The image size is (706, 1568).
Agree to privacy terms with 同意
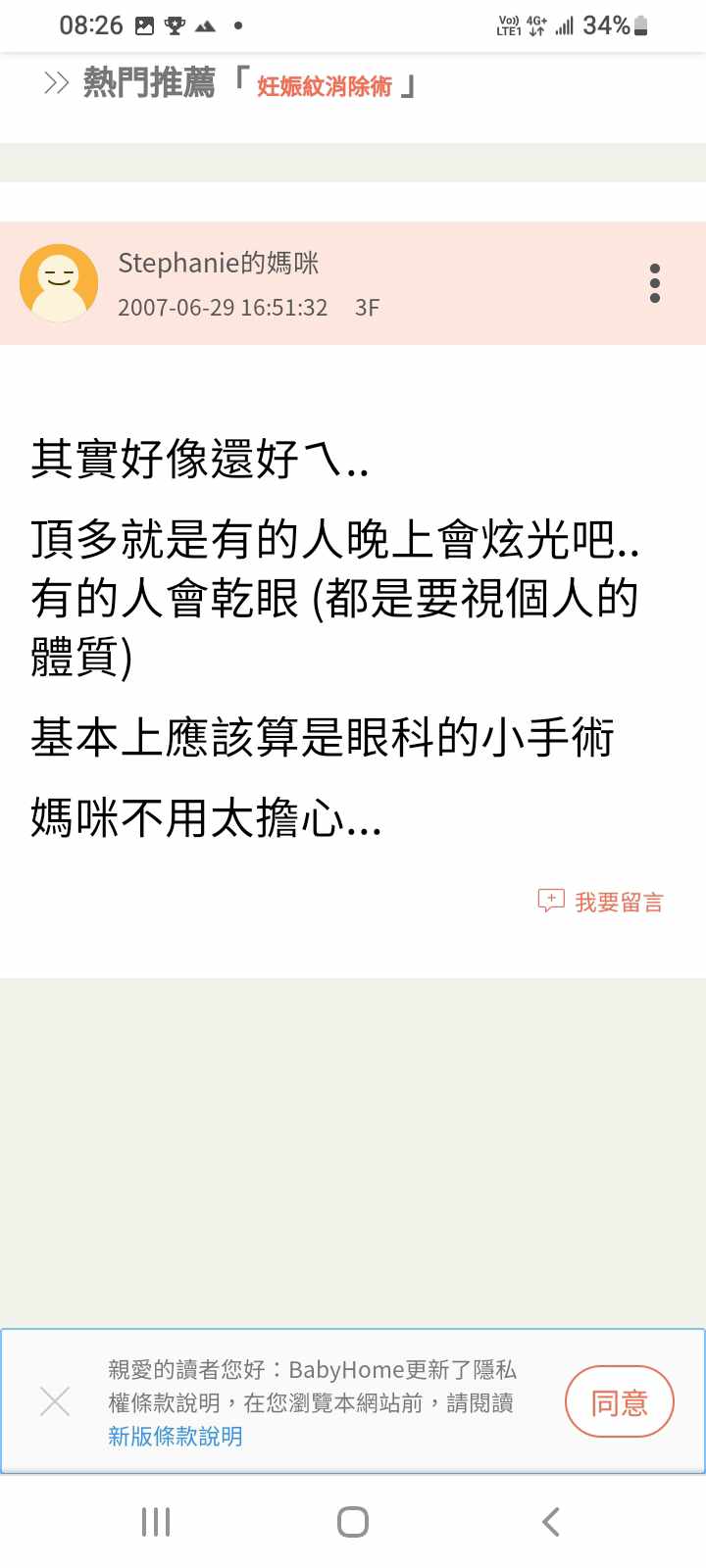(x=619, y=1402)
